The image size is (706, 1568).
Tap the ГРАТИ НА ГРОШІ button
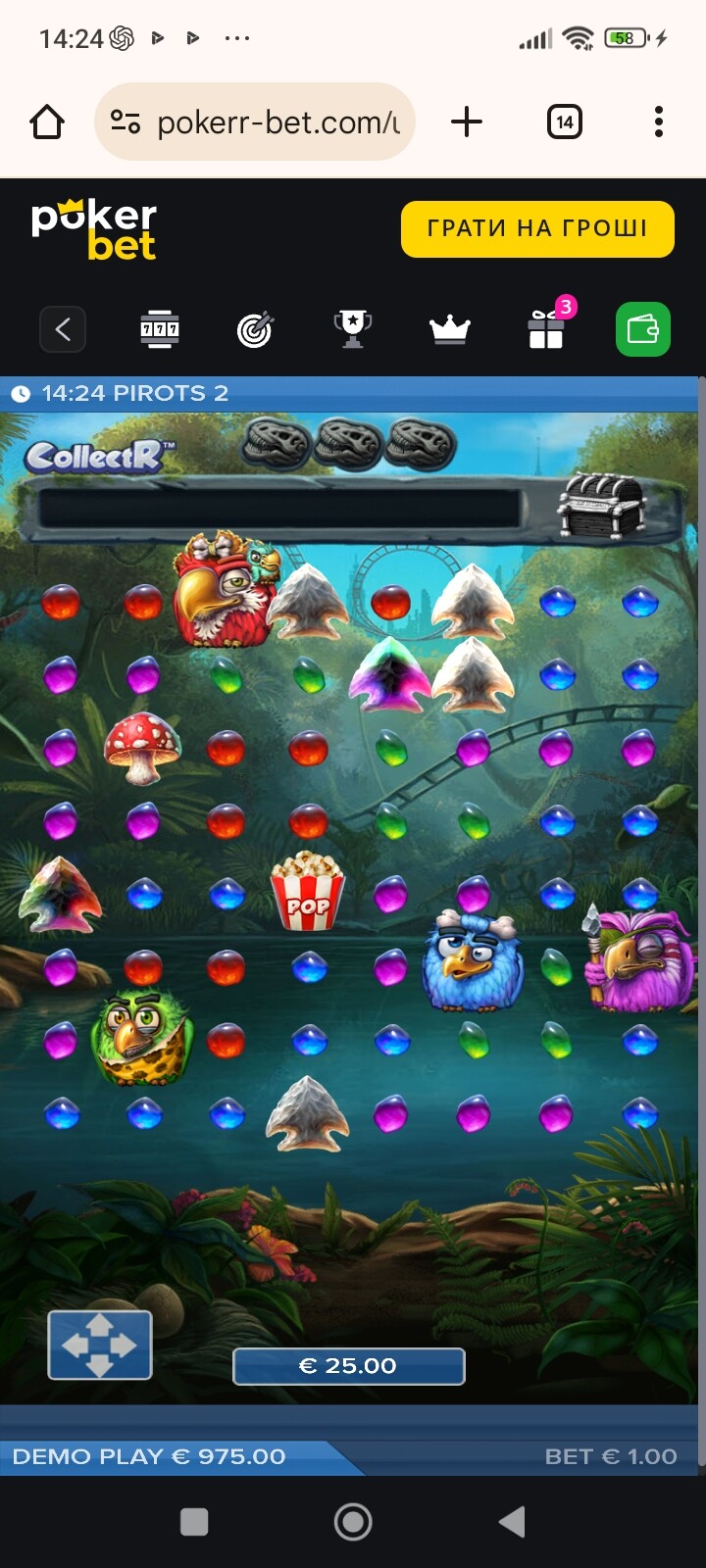[537, 229]
